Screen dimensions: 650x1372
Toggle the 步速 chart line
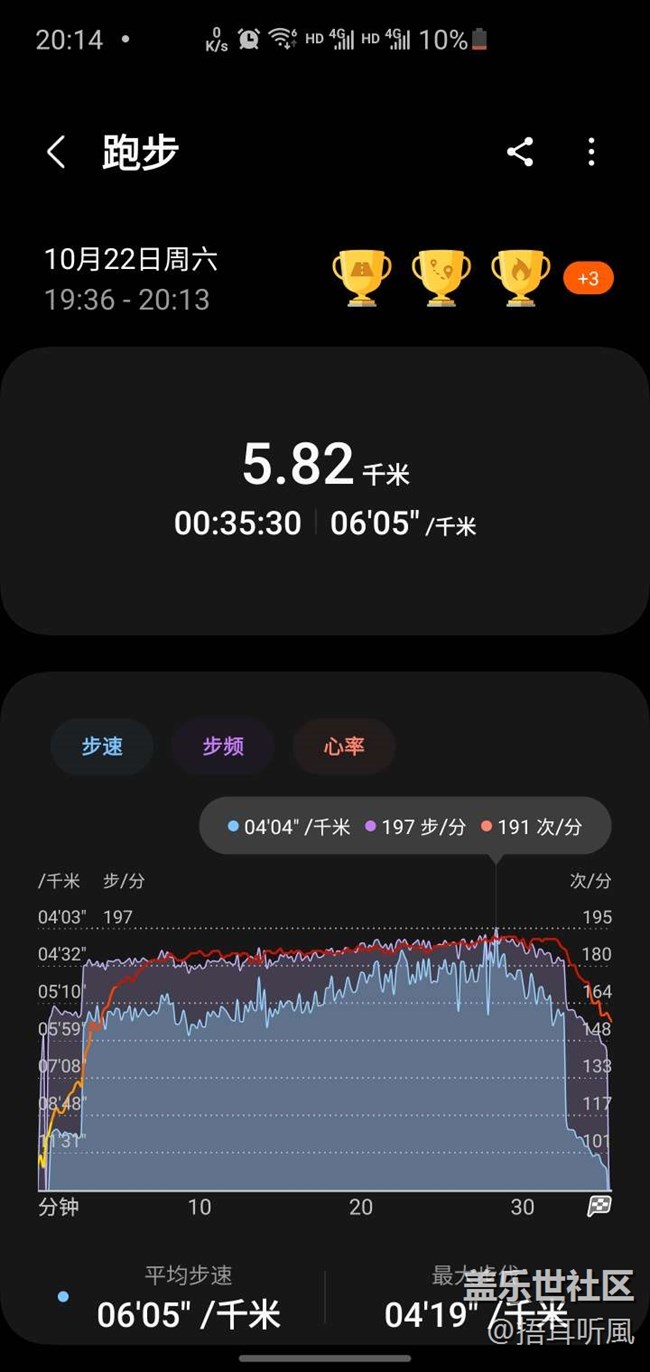click(102, 746)
